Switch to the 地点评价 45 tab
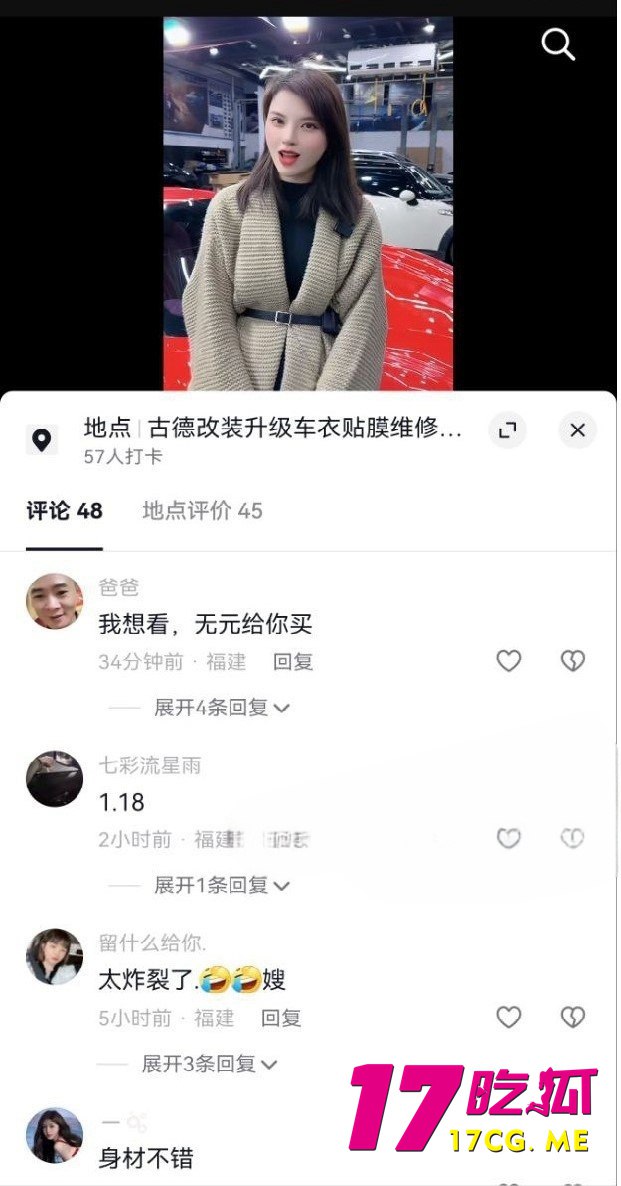Image resolution: width=621 pixels, height=1186 pixels. click(x=202, y=511)
